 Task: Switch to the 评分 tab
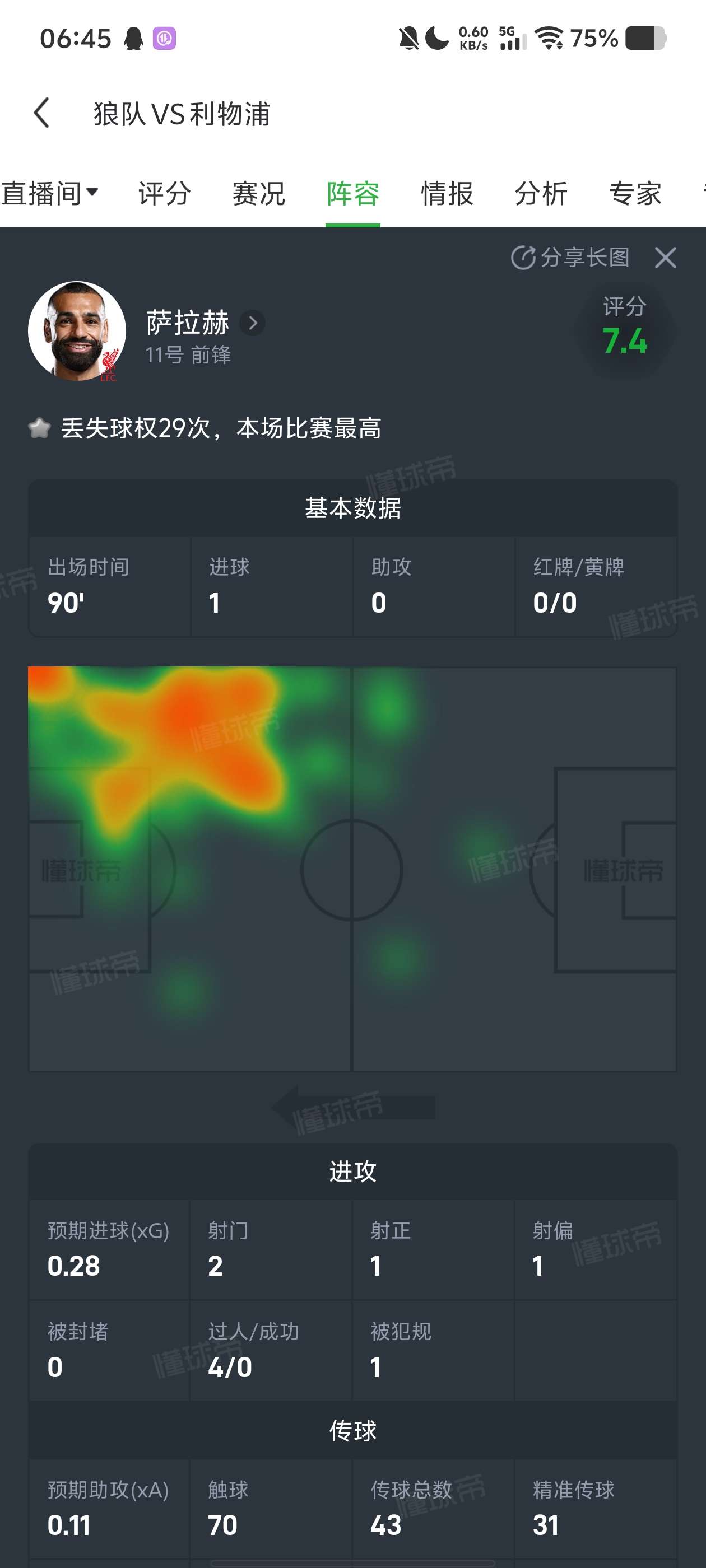165,194
